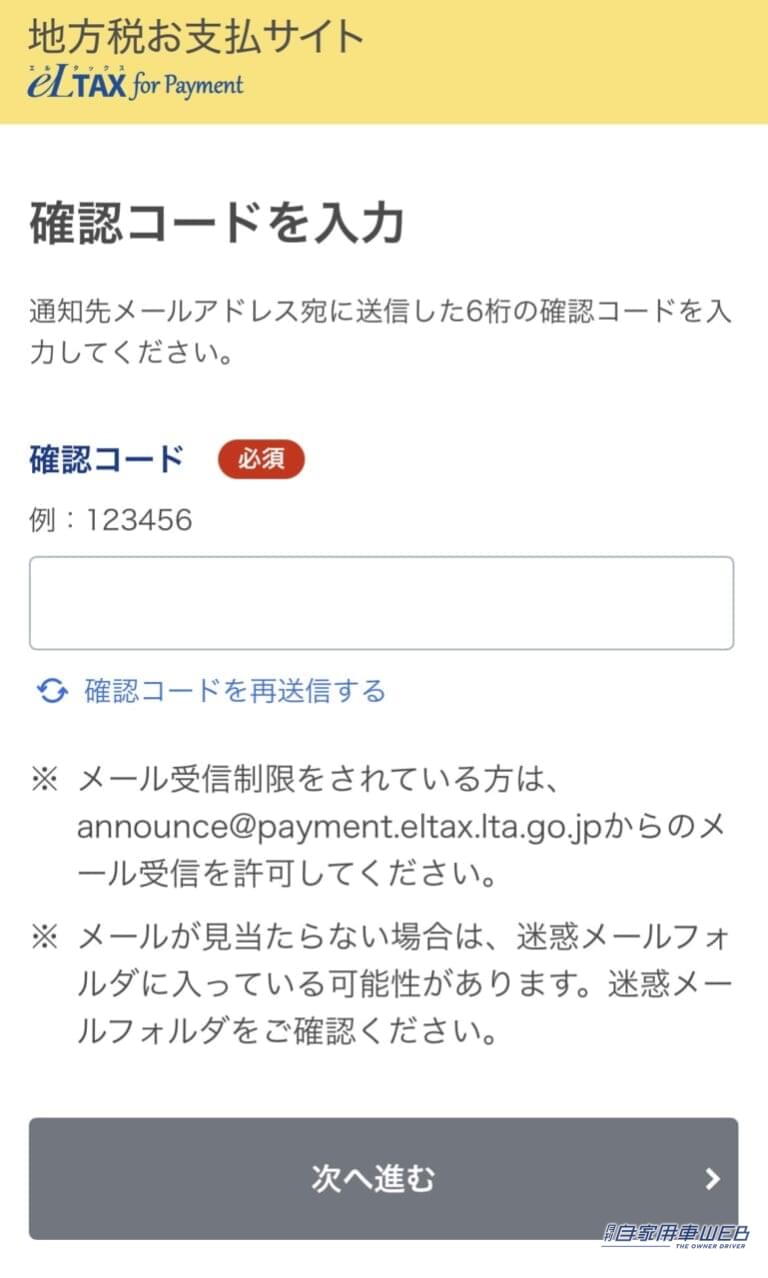Focus the 確認コード input field
Image resolution: width=768 pixels, height=1278 pixels.
381,603
